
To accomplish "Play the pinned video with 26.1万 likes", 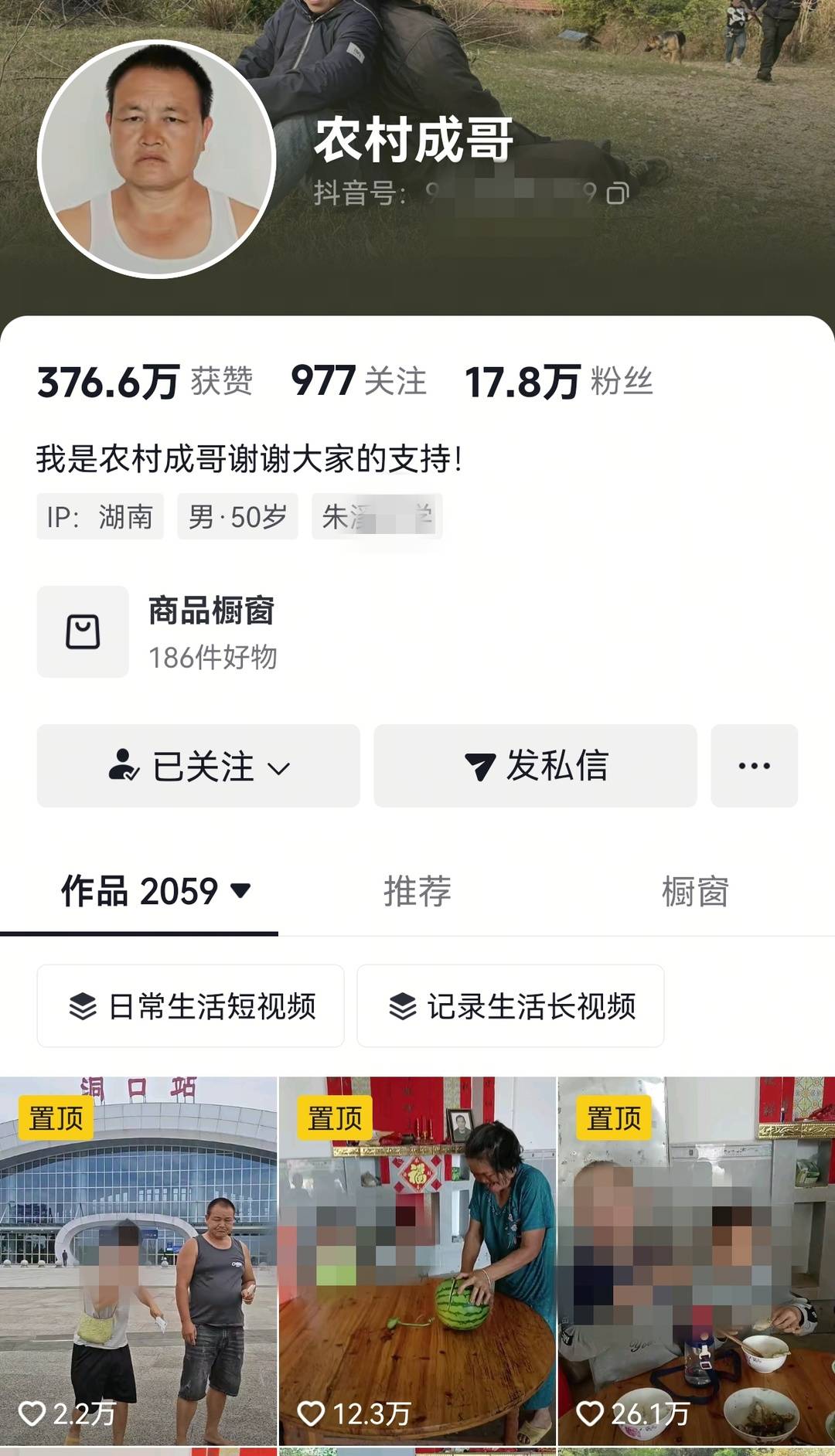I will pyautogui.click(x=696, y=1260).
